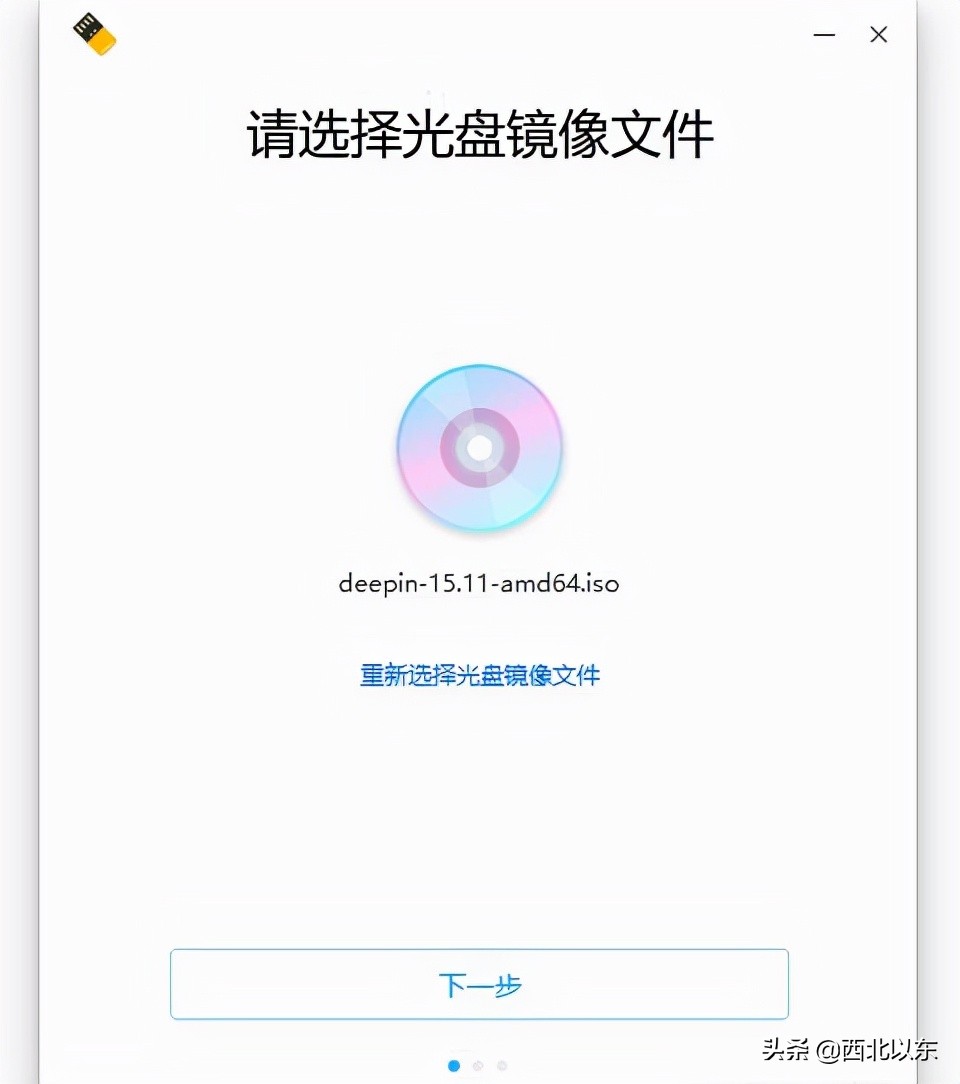Image resolution: width=960 pixels, height=1084 pixels.
Task: Click the active first page indicator dot
Action: pyautogui.click(x=455, y=1066)
